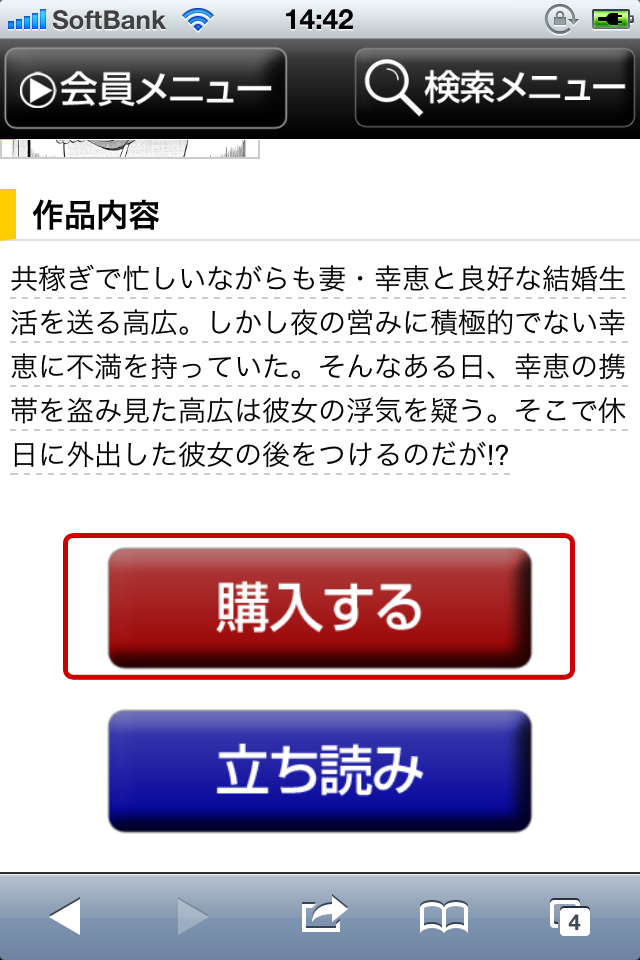Open the 検索メニュー search menu
640x960 pixels.
(496, 90)
